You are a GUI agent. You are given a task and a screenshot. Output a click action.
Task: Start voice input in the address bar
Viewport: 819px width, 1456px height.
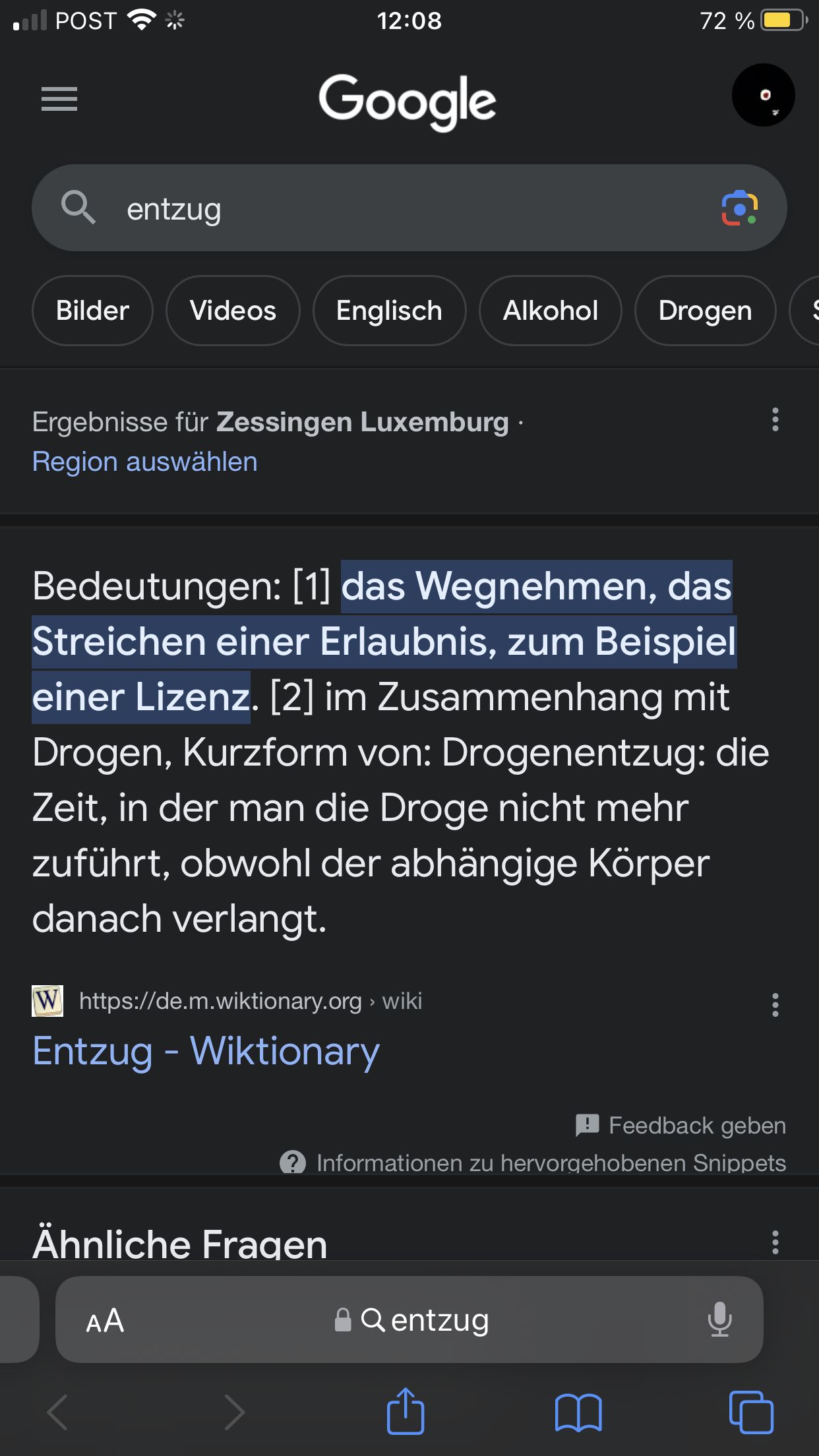click(x=719, y=1319)
